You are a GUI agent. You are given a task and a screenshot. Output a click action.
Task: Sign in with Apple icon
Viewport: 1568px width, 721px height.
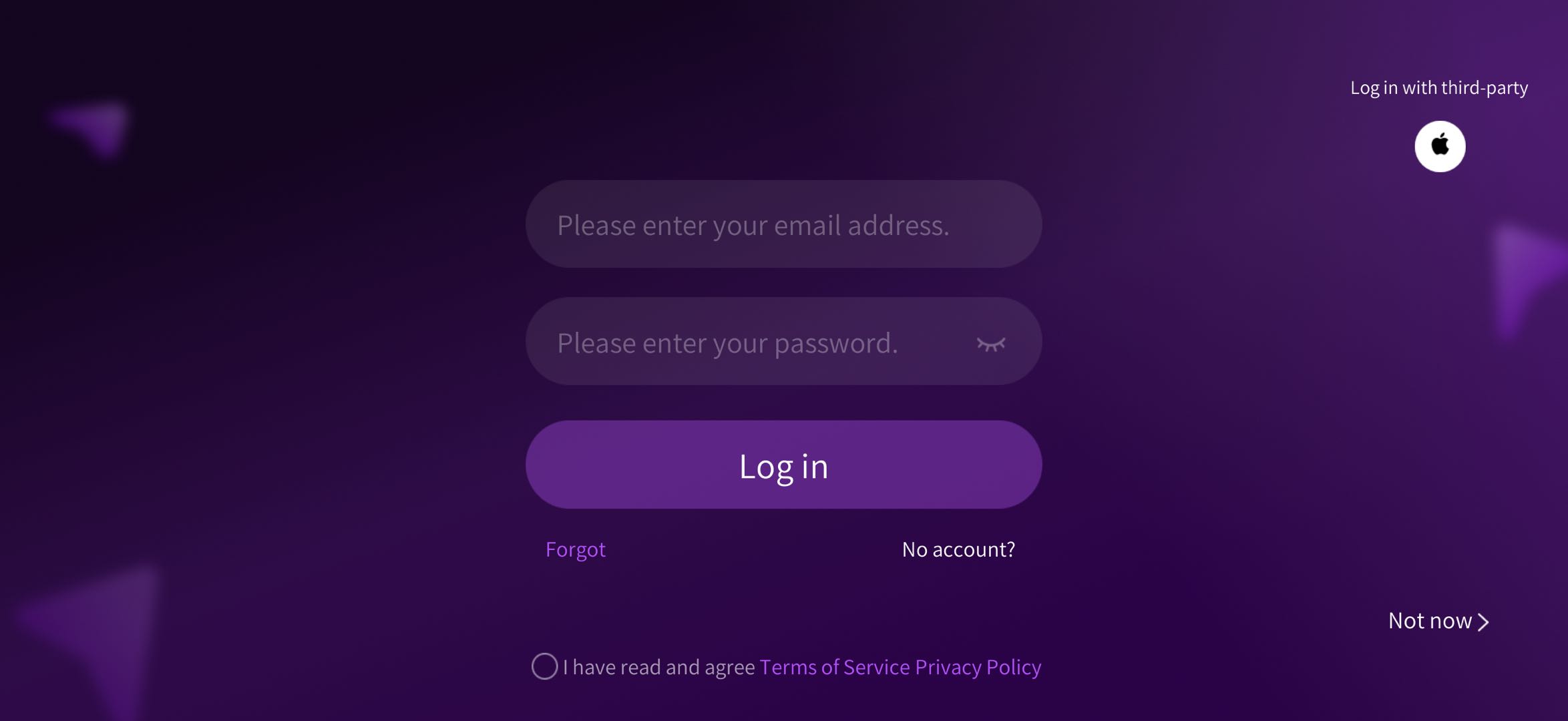coord(1440,146)
